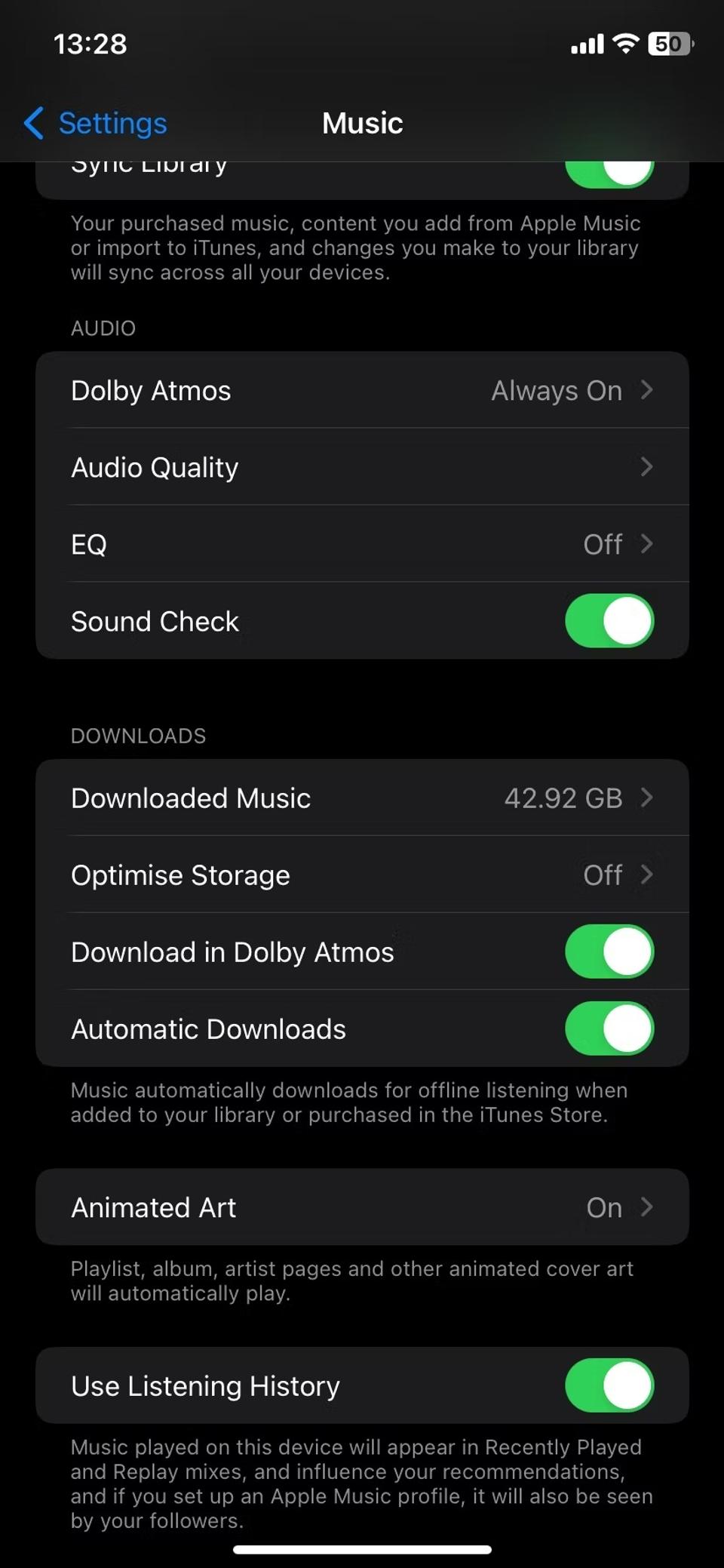Screen dimensions: 724x1568
Task: Go back to Settings
Action: pyautogui.click(x=95, y=123)
